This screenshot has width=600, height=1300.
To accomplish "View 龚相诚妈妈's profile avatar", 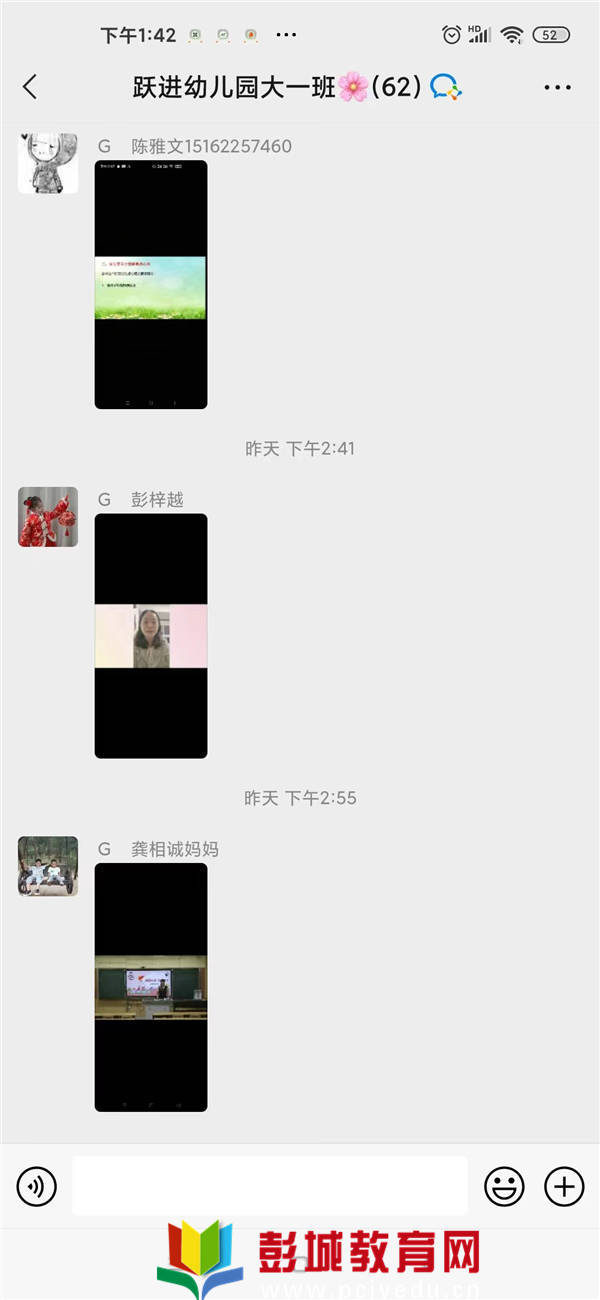I will click(x=48, y=866).
